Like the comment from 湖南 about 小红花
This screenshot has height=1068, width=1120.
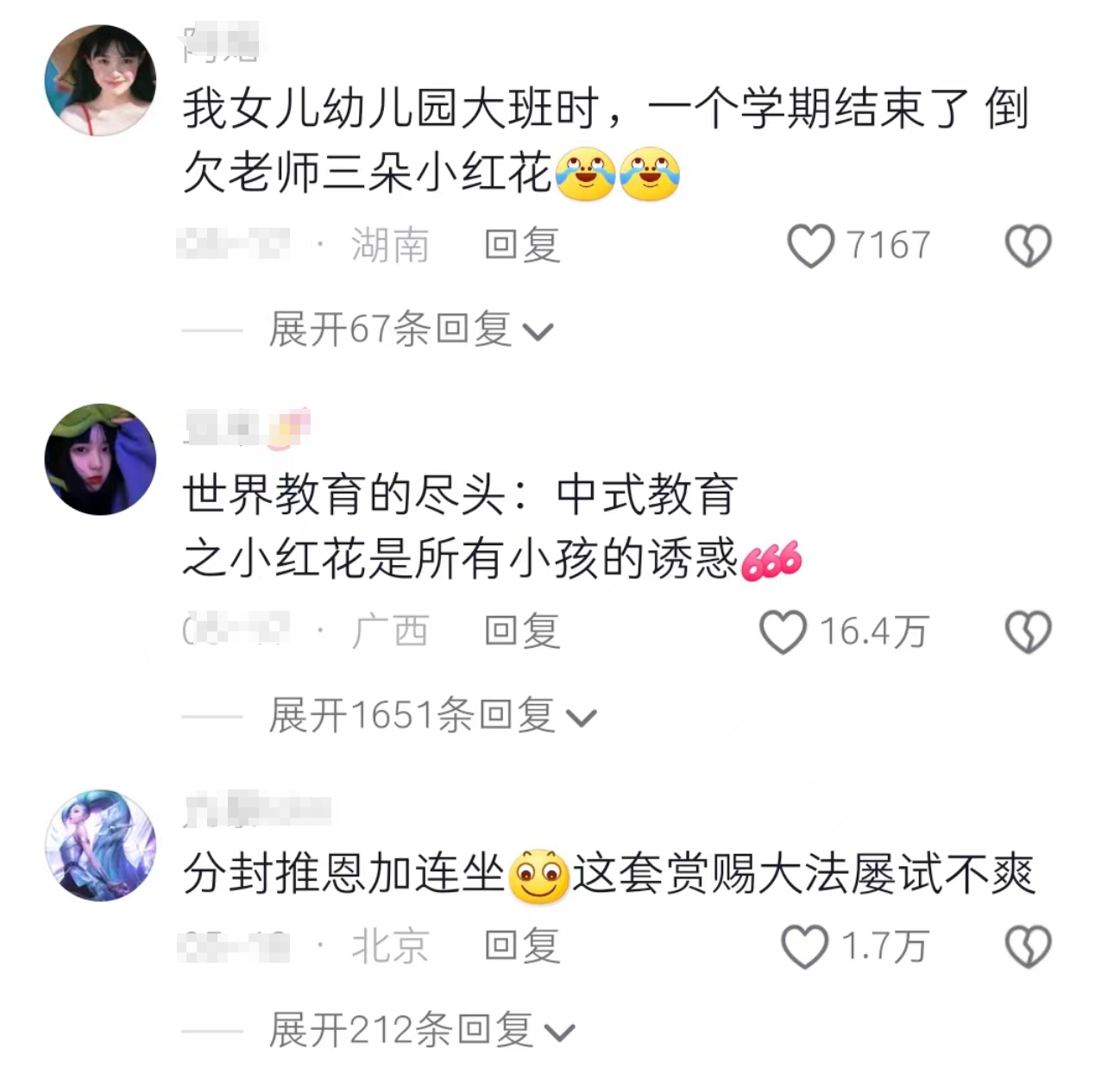tap(811, 246)
